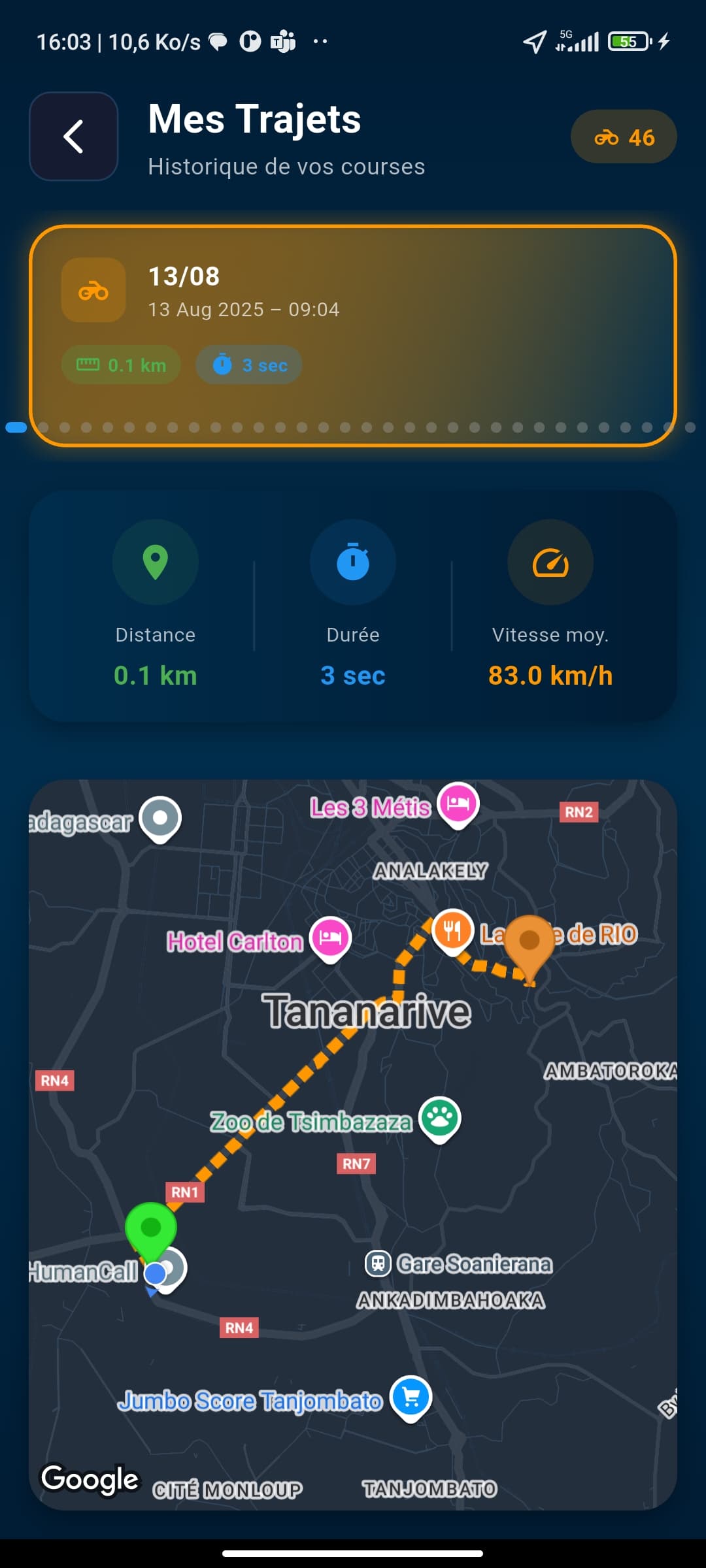The height and width of the screenshot is (1568, 706).
Task: Tap the green Distance pin icon
Action: click(x=155, y=562)
